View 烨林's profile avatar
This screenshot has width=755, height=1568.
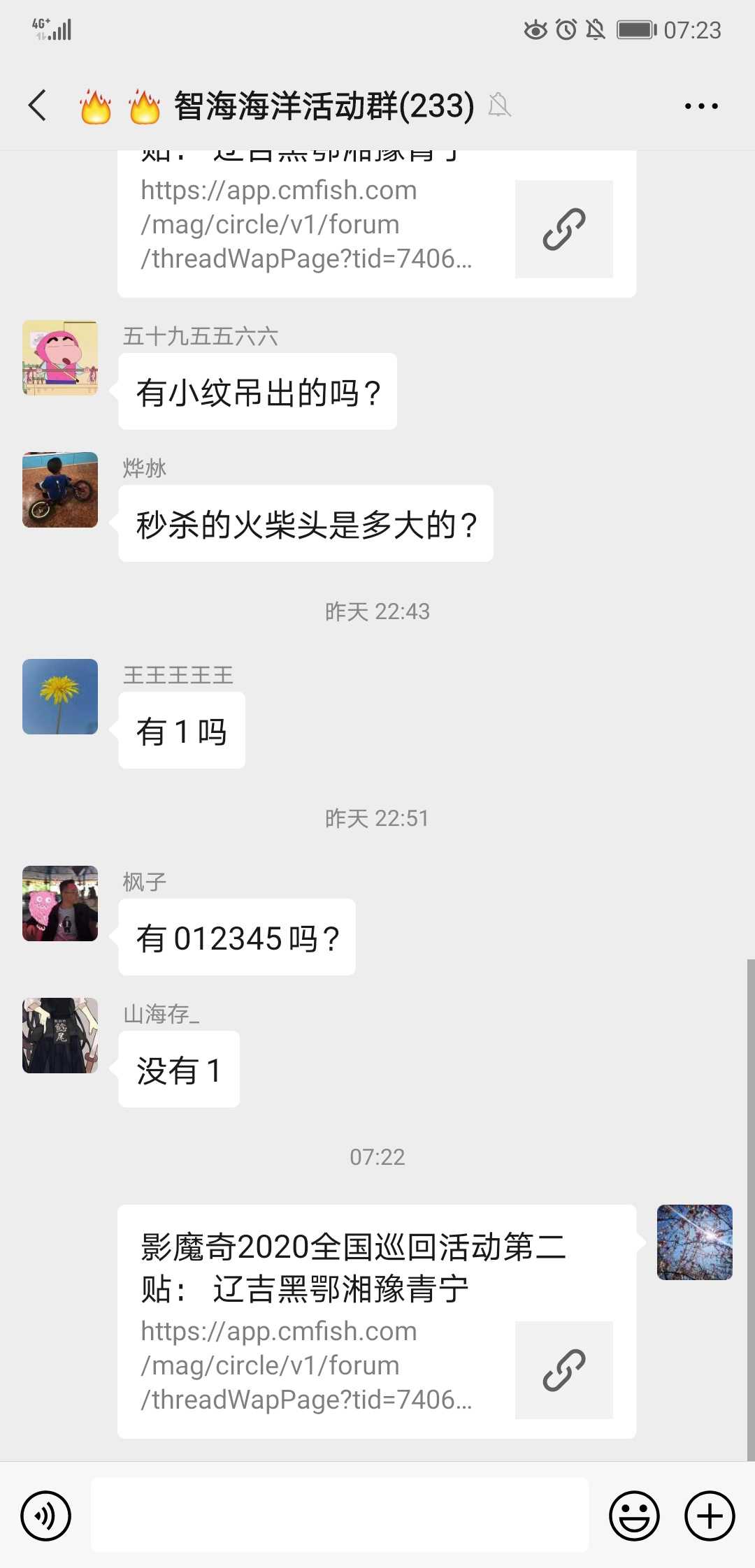pos(60,490)
